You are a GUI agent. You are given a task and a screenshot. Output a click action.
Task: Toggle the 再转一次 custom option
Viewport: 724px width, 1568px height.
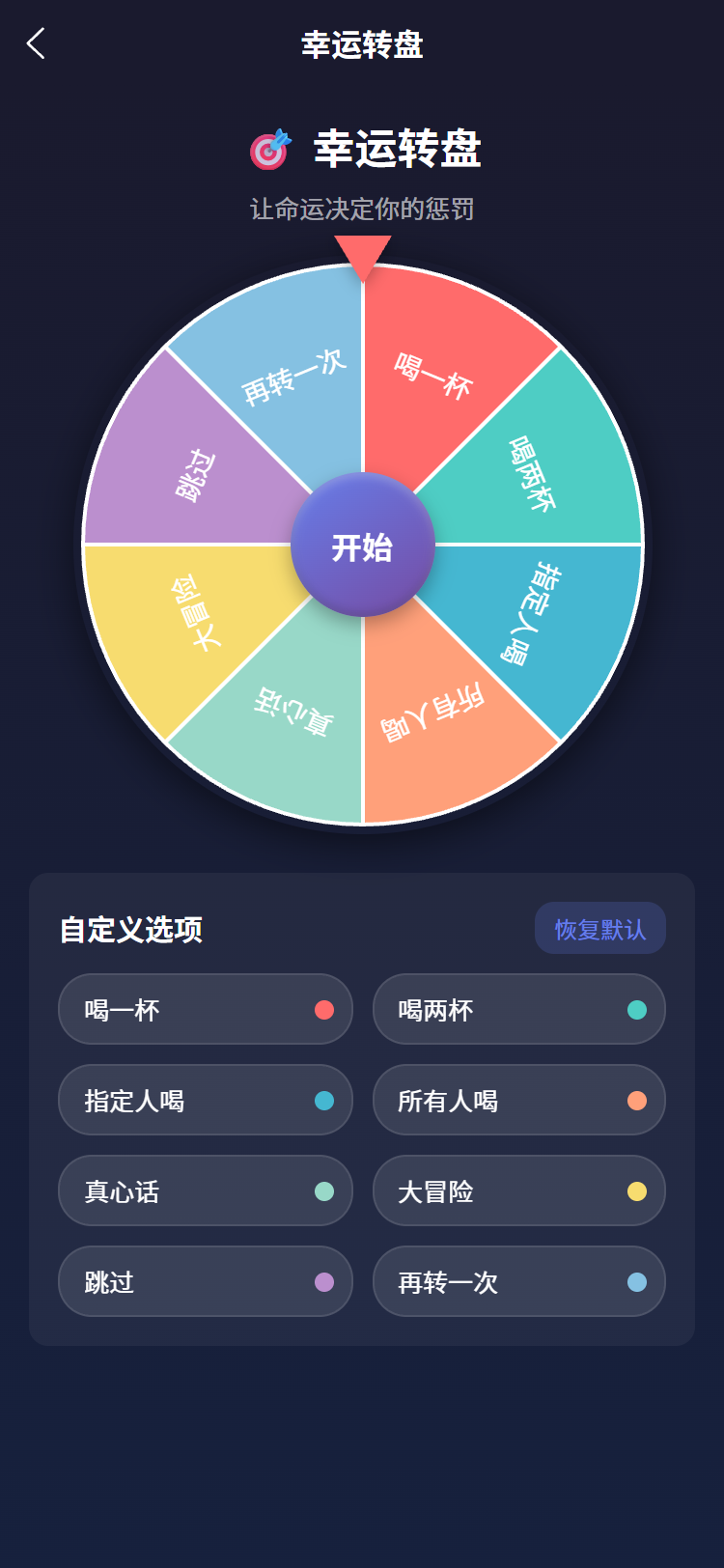519,1281
